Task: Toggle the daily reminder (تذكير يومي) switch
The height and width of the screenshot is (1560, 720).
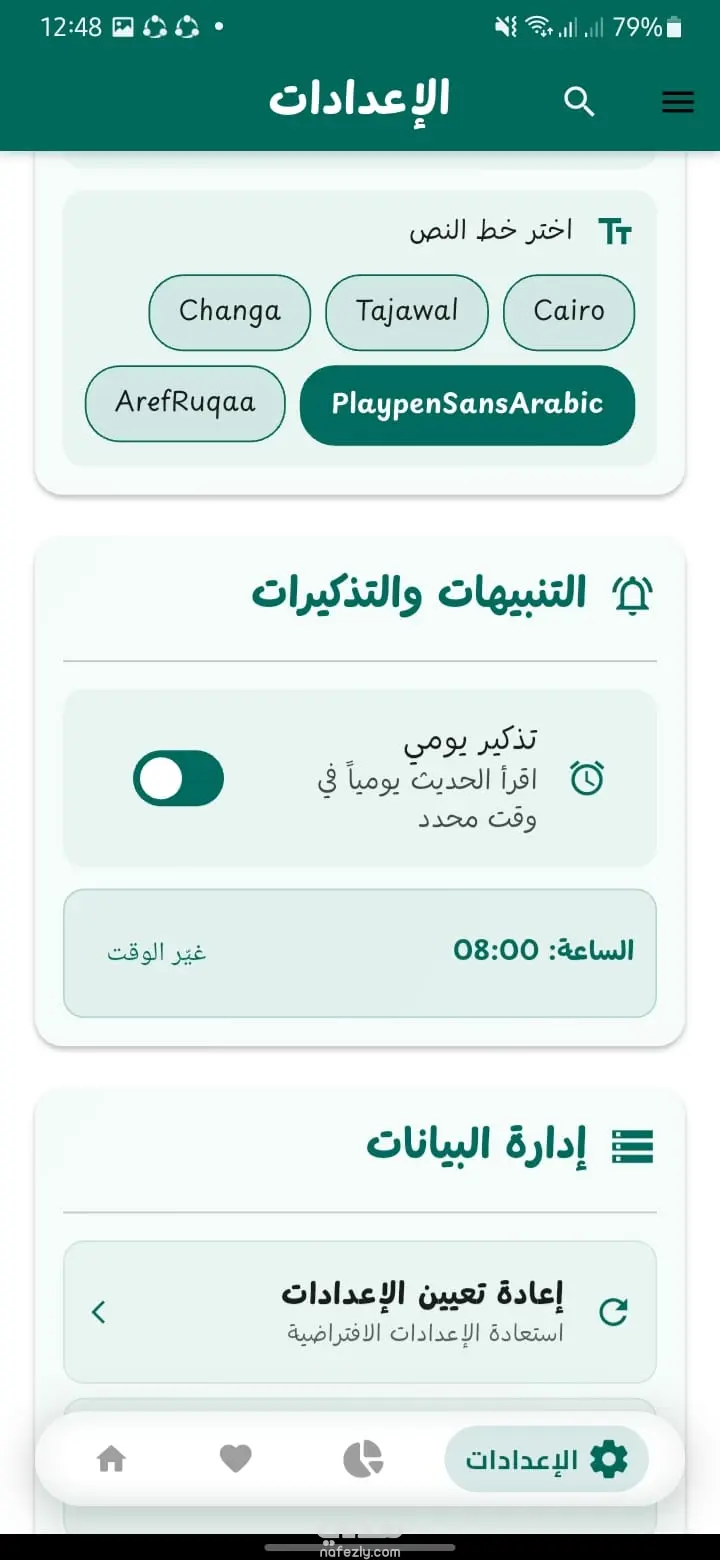Action: pyautogui.click(x=178, y=778)
